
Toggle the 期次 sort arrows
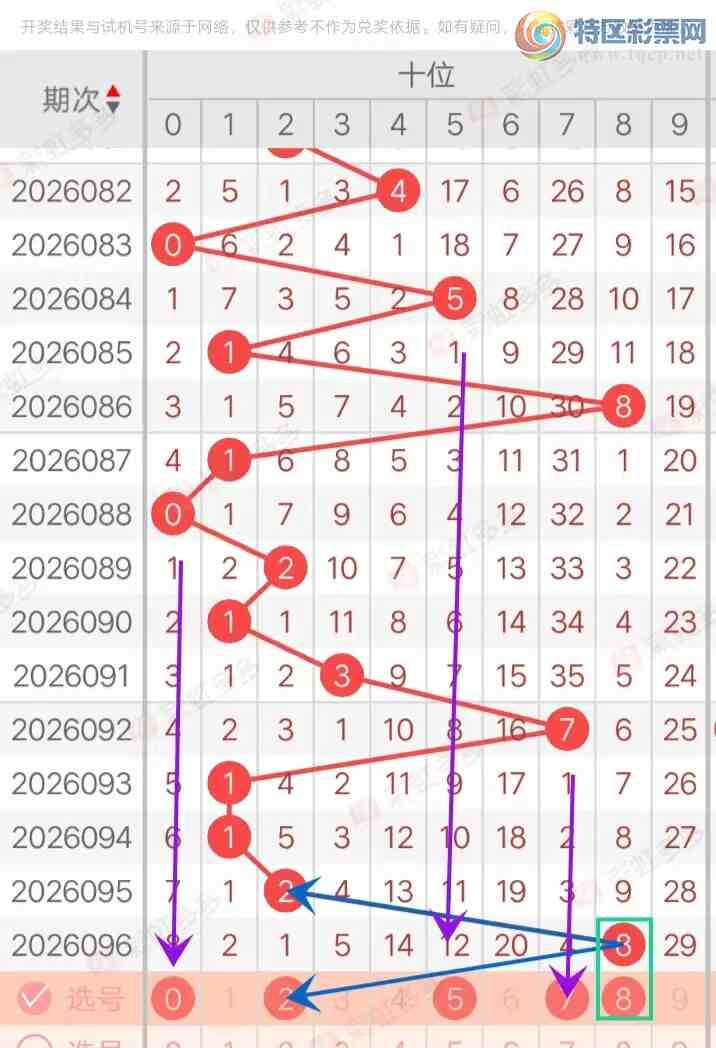pyautogui.click(x=113, y=98)
